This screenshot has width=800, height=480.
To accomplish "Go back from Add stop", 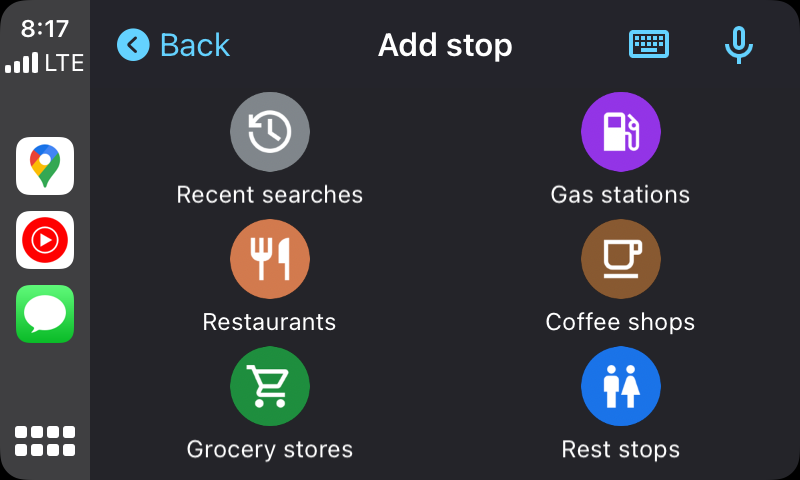I will coord(174,45).
